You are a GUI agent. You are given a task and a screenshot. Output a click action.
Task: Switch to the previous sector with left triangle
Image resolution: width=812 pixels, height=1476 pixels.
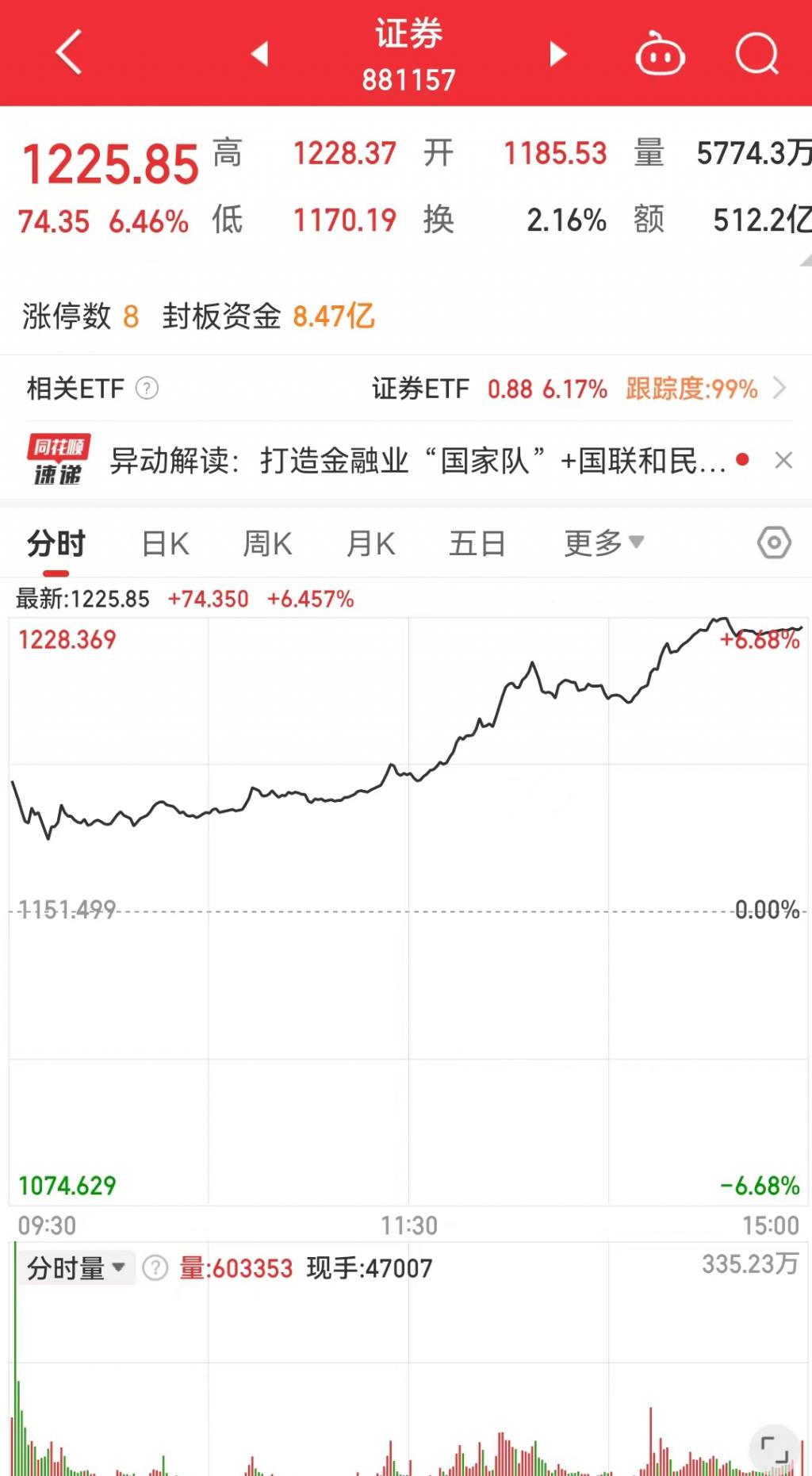(260, 54)
